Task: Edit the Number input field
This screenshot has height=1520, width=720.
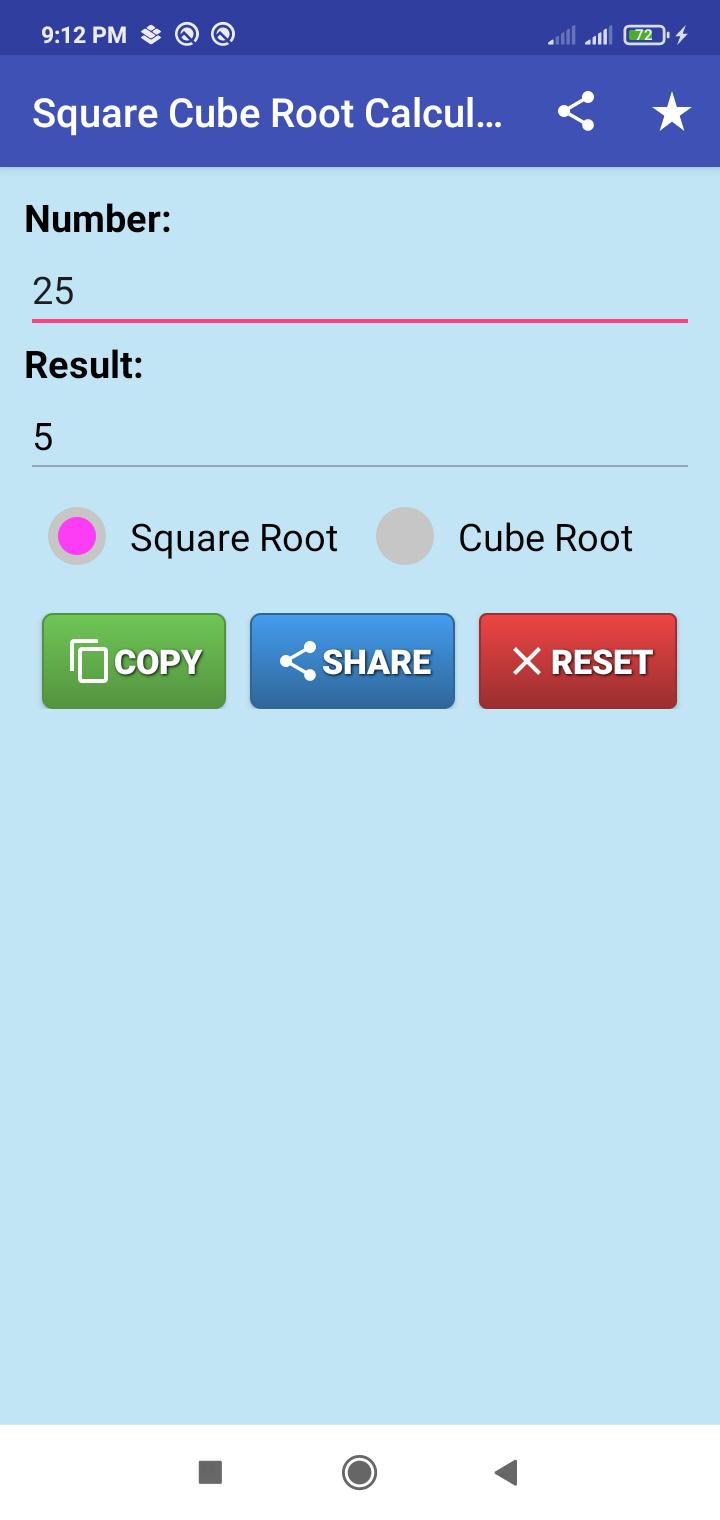Action: point(360,292)
